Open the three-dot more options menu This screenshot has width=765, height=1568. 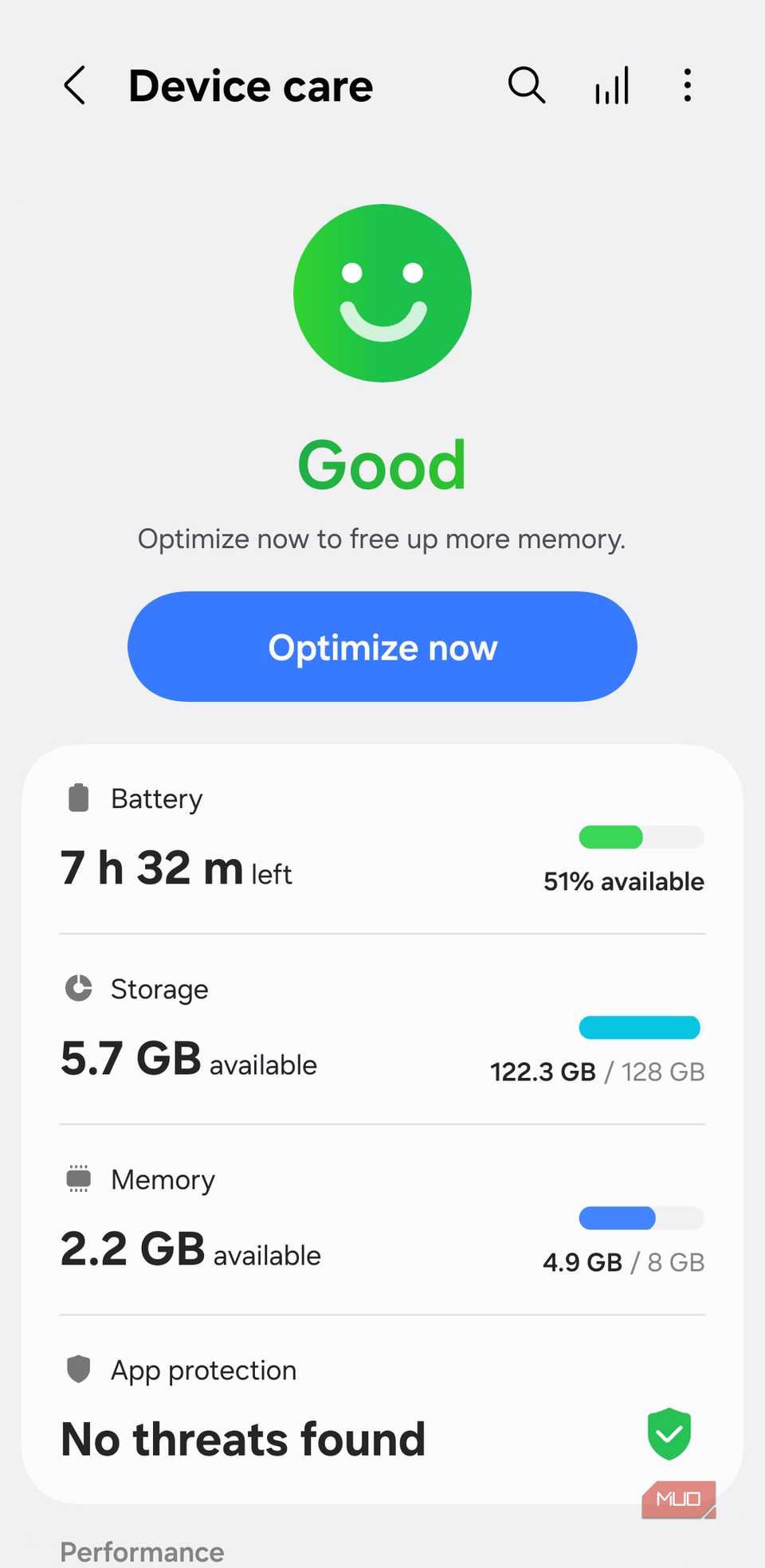[687, 85]
